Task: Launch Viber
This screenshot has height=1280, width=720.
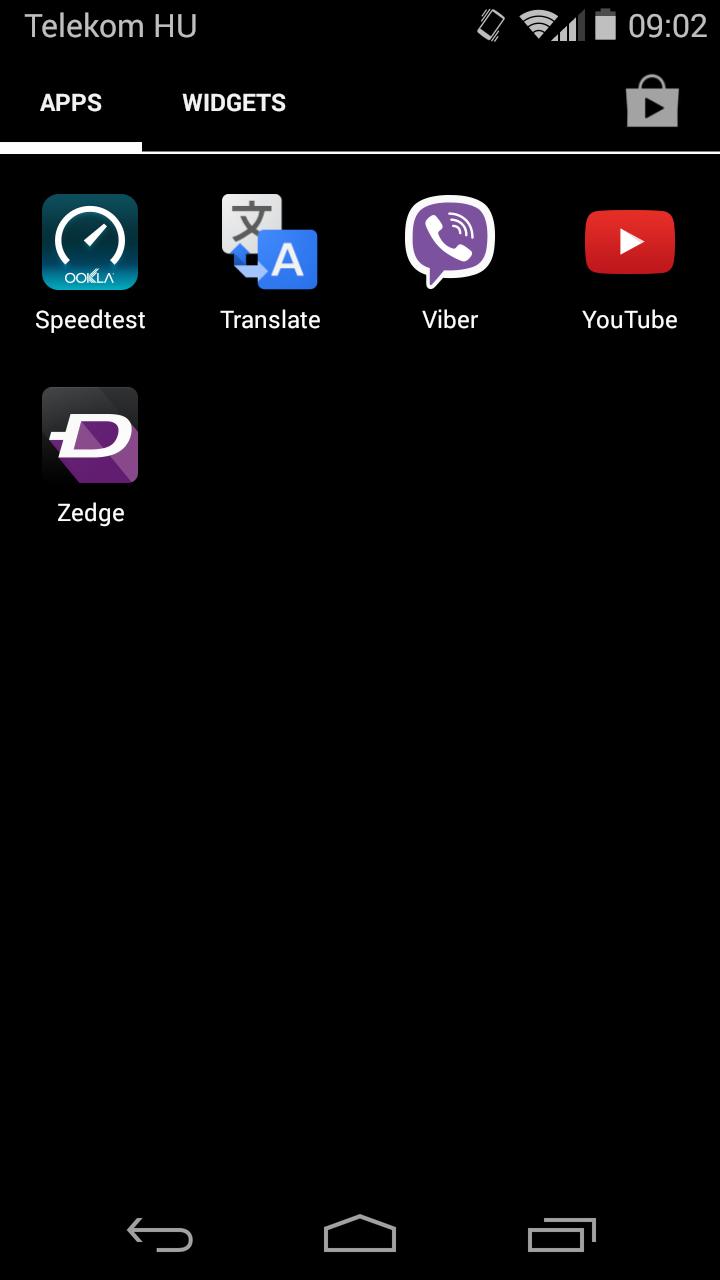Action: (450, 264)
